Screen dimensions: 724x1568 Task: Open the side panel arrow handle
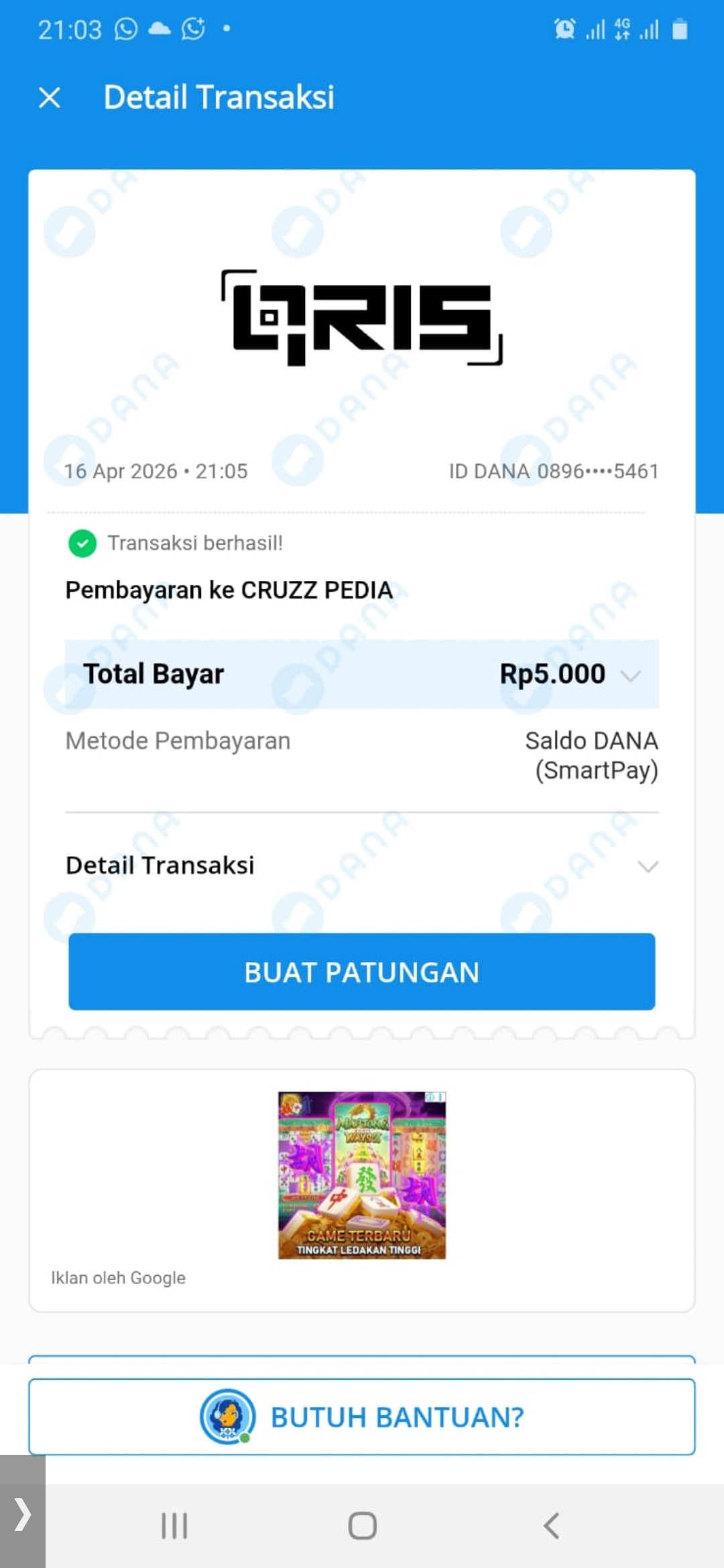[22, 1514]
